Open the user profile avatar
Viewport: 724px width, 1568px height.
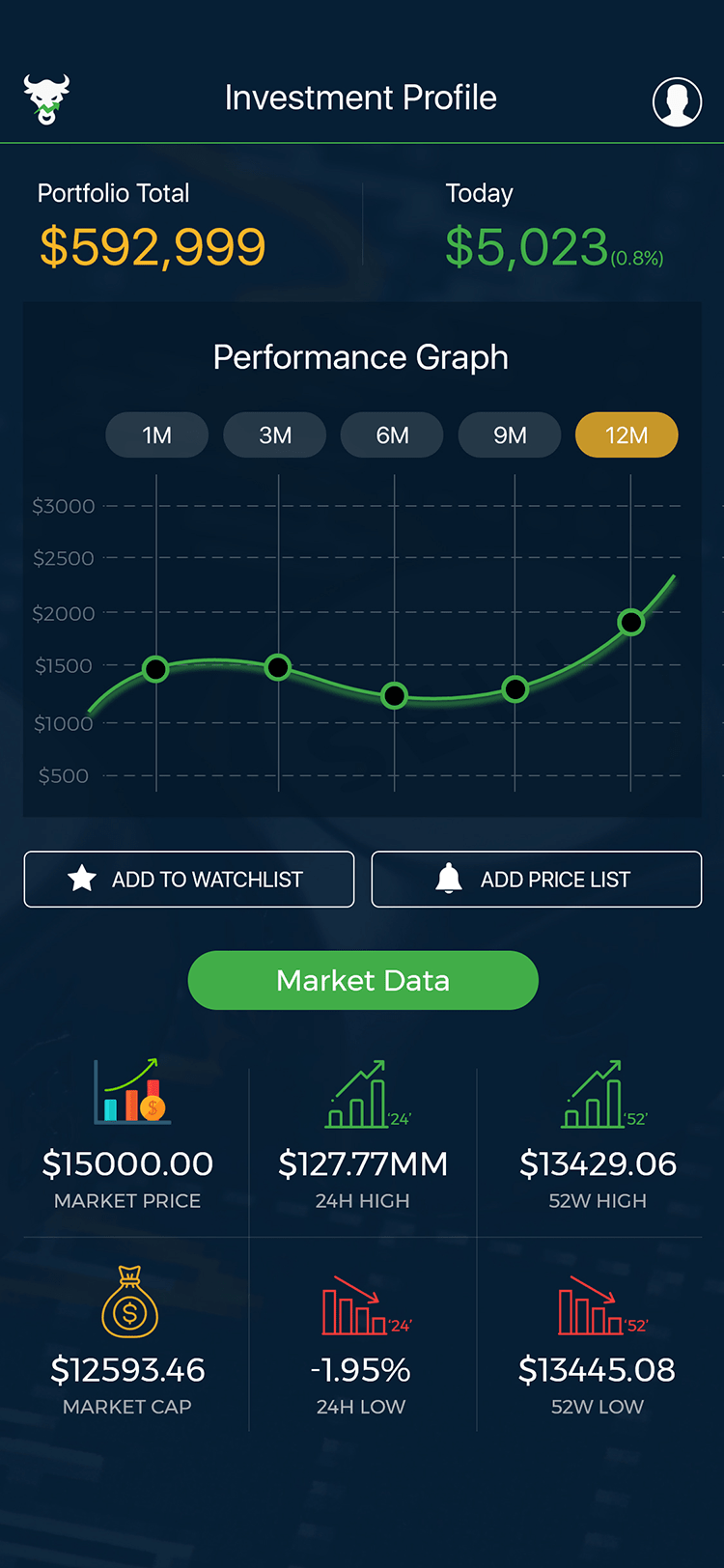click(677, 101)
